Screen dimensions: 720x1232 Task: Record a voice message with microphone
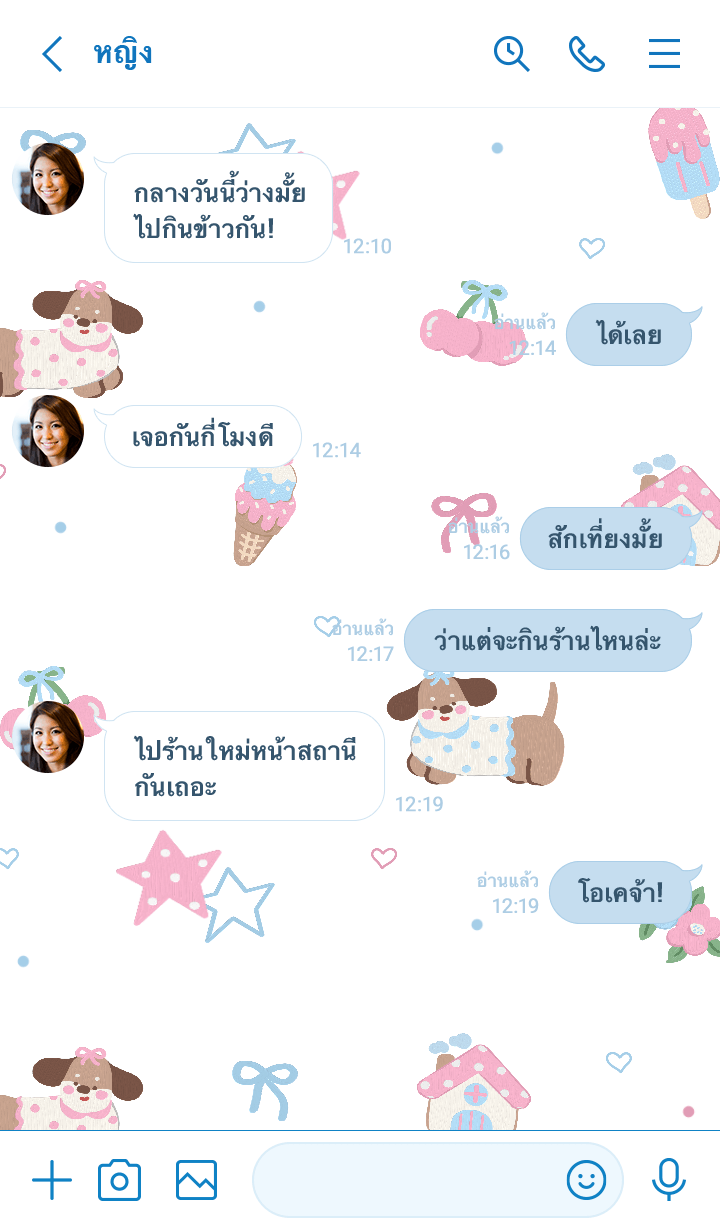pyautogui.click(x=668, y=1181)
